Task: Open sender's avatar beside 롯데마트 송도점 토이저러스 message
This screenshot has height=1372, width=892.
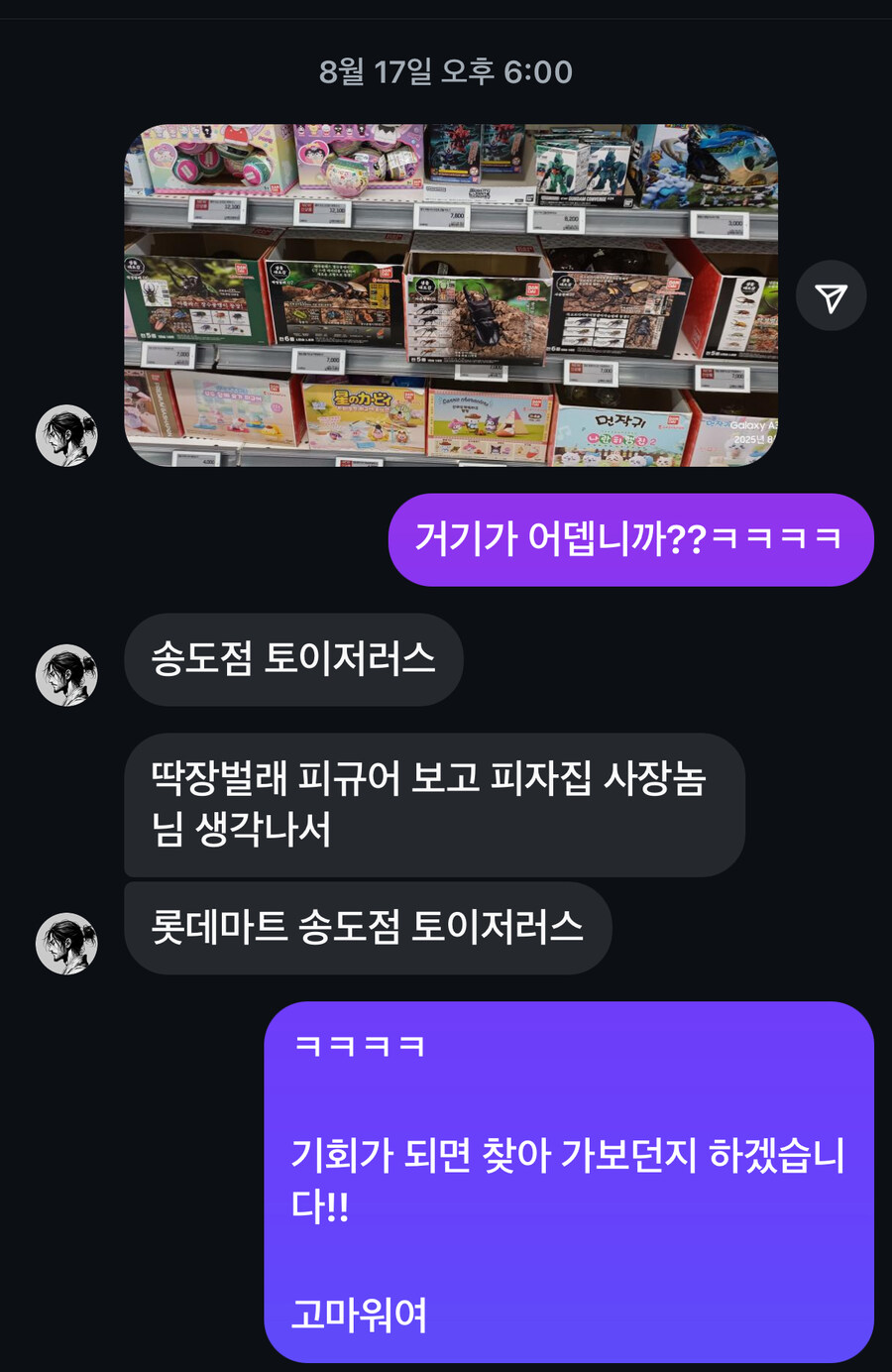Action: tap(66, 943)
